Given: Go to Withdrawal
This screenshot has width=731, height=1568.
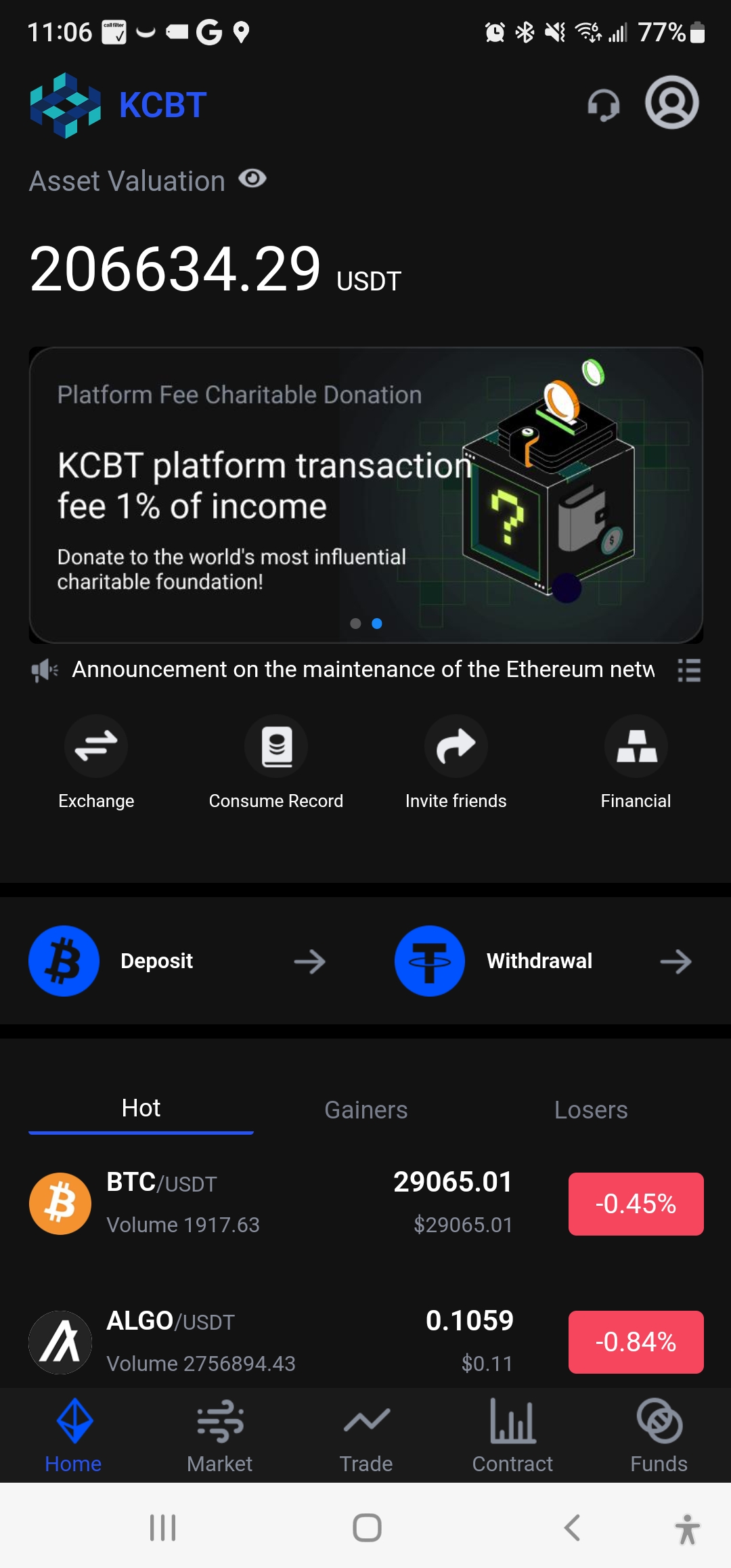Looking at the screenshot, I should click(x=543, y=961).
